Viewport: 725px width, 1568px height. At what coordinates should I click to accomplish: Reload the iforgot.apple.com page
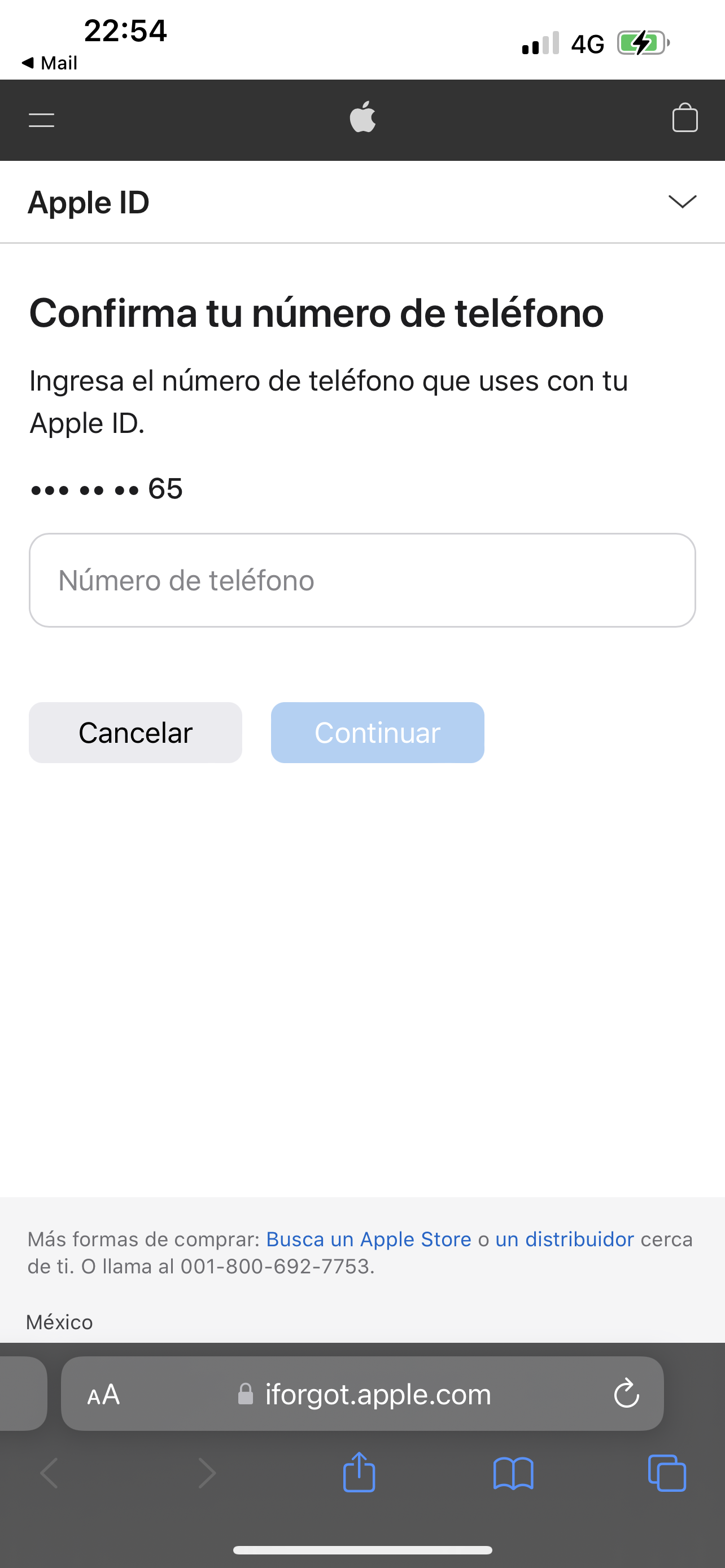point(626,1394)
